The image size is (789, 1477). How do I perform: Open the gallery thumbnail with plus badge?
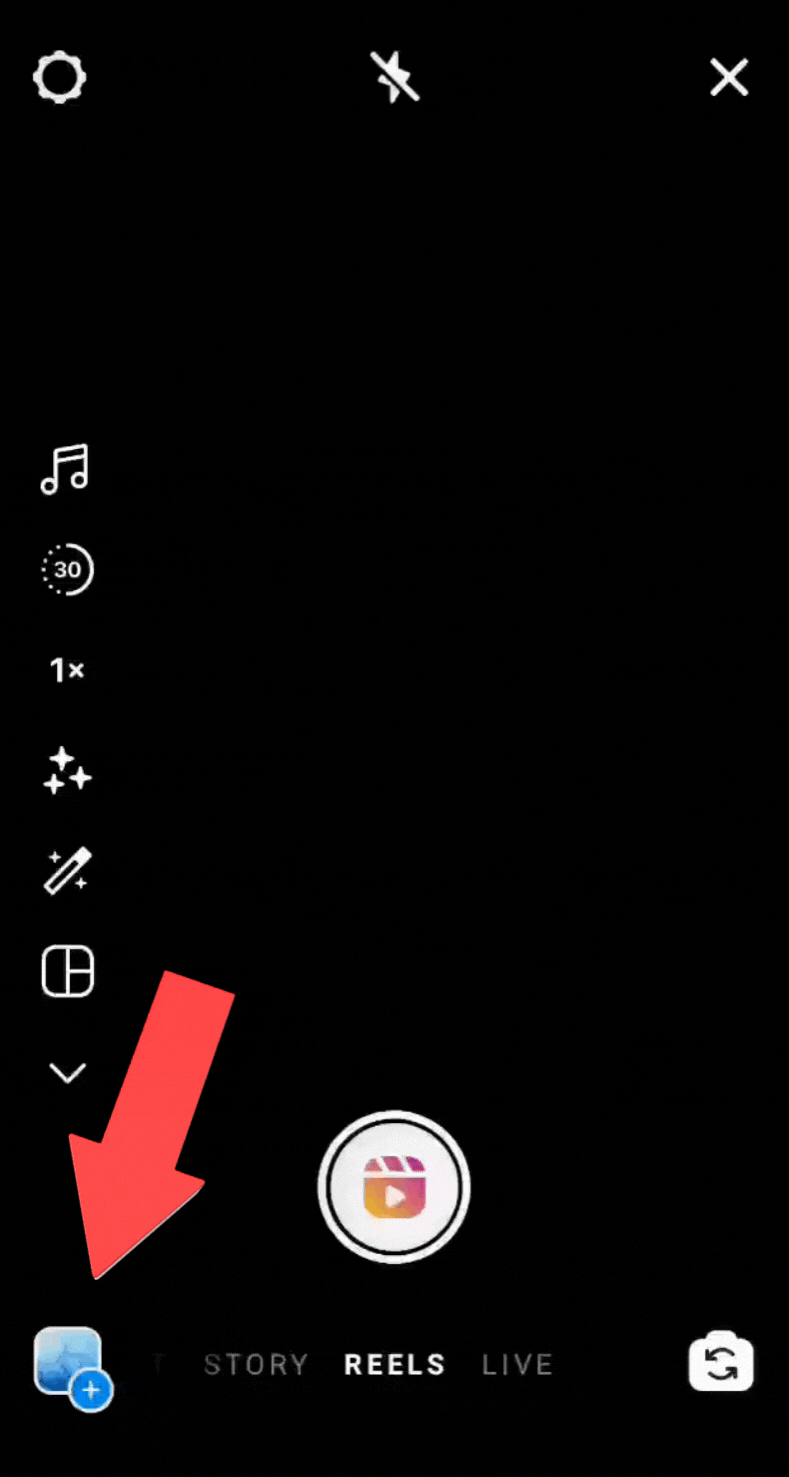(x=72, y=1366)
